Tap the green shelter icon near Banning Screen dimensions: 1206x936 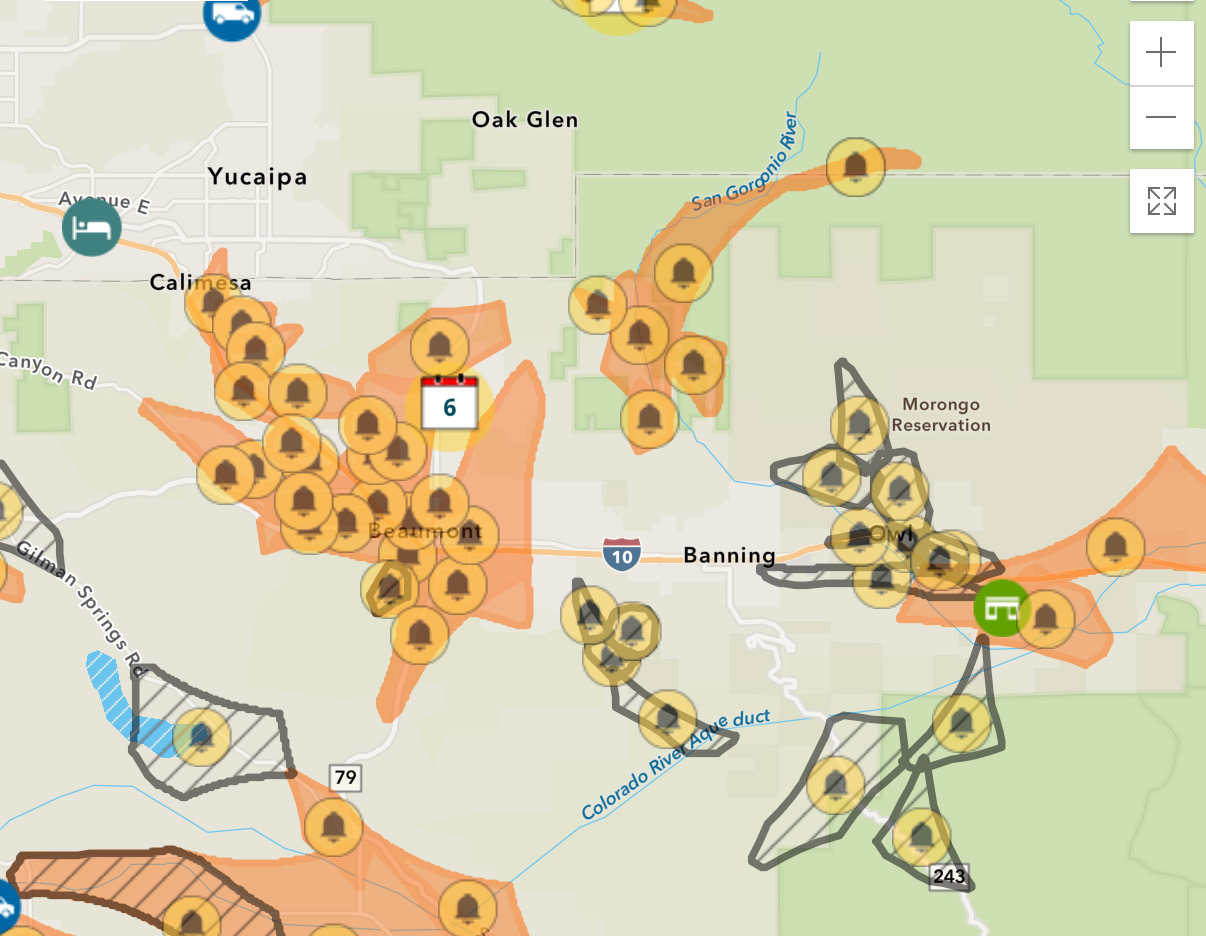tap(1001, 608)
